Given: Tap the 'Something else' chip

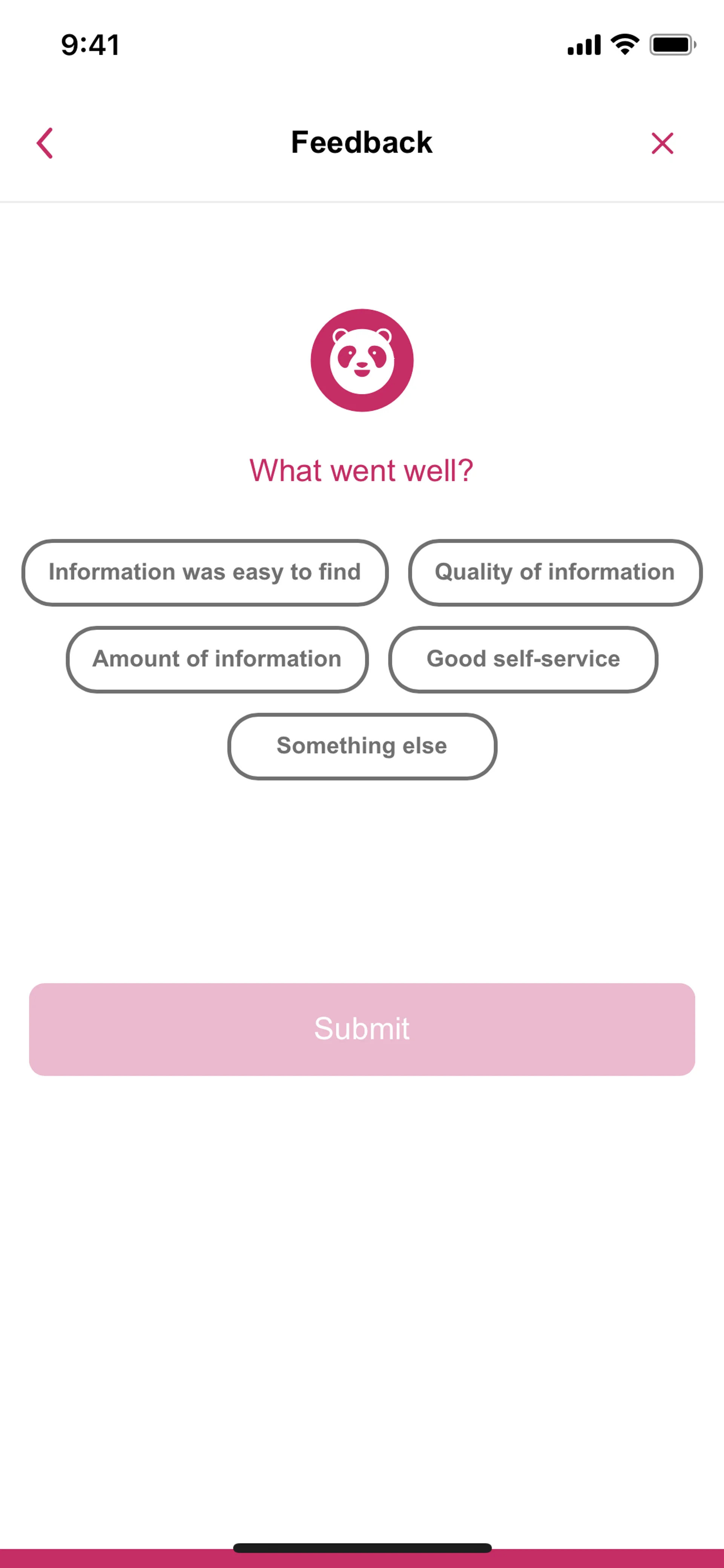Looking at the screenshot, I should pyautogui.click(x=362, y=746).
